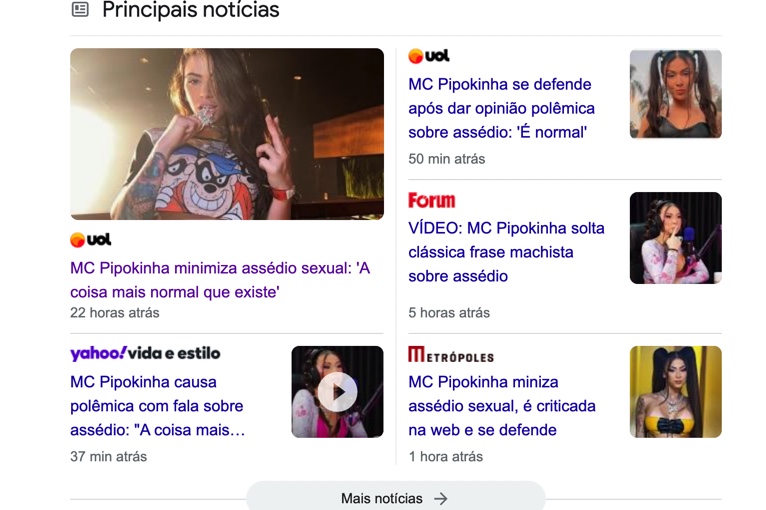Open Yahoo article 'MC Pipokinha causa polêmica'
This screenshot has height=510, width=766.
click(x=157, y=406)
